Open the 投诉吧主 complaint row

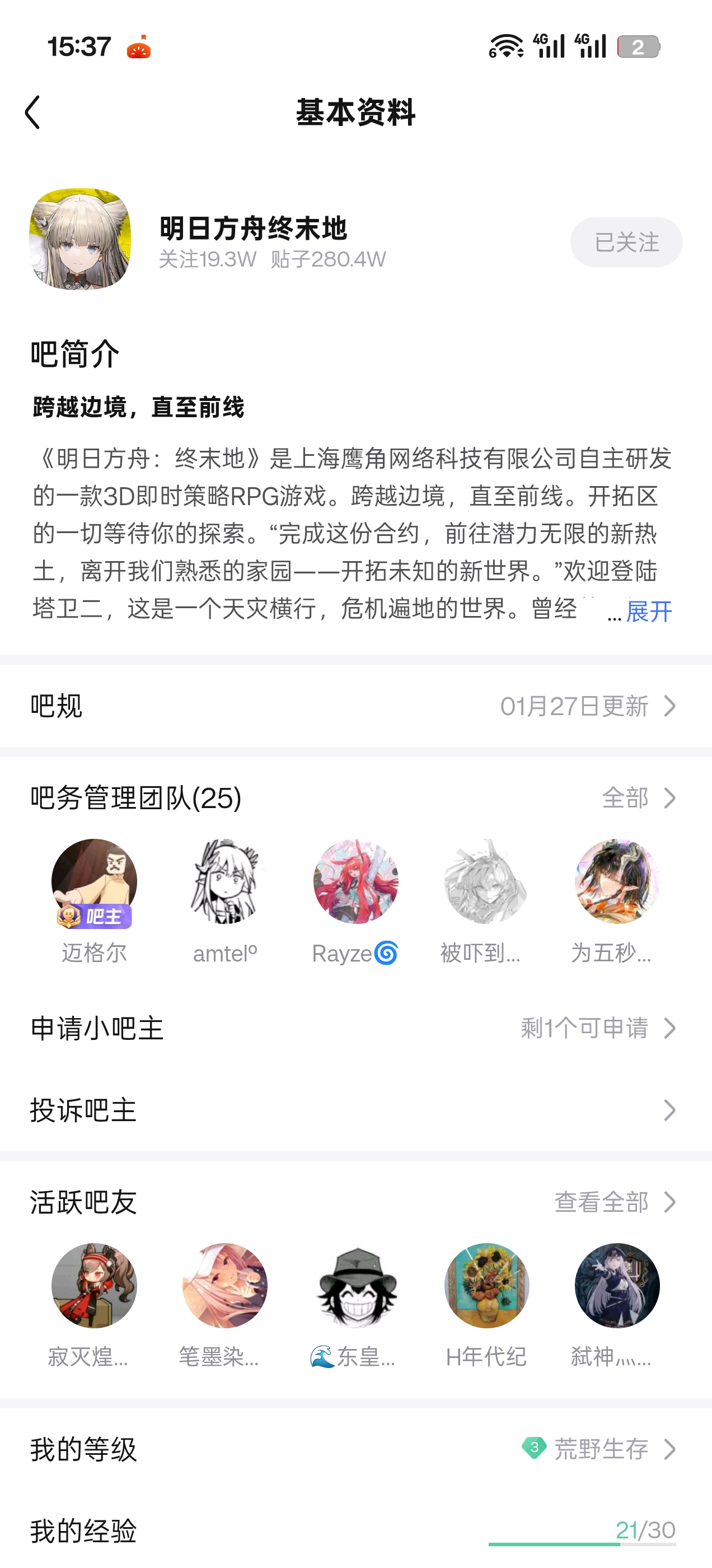tap(355, 1110)
